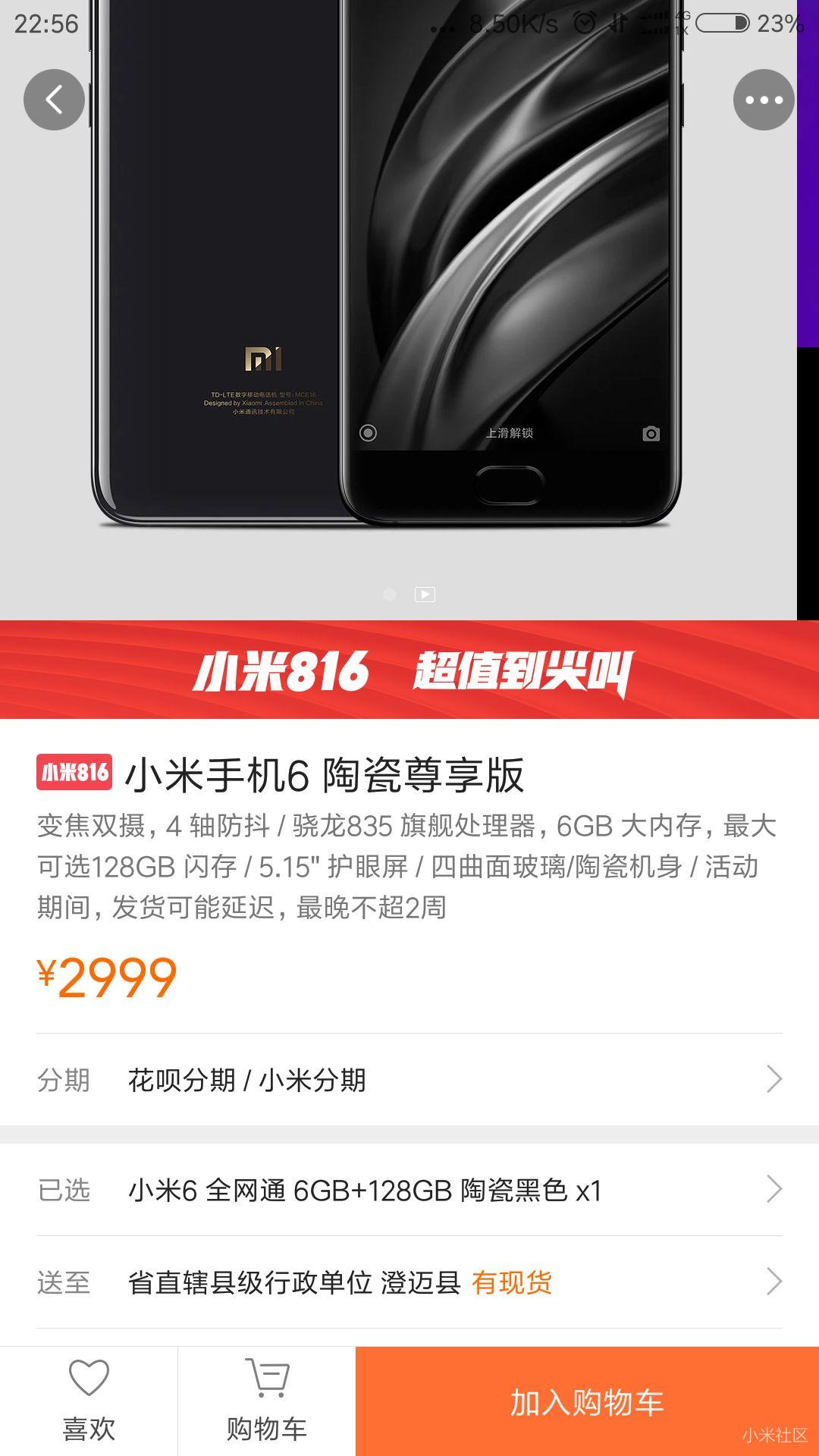Open the three-dot overflow menu
Image resolution: width=819 pixels, height=1456 pixels.
763,99
